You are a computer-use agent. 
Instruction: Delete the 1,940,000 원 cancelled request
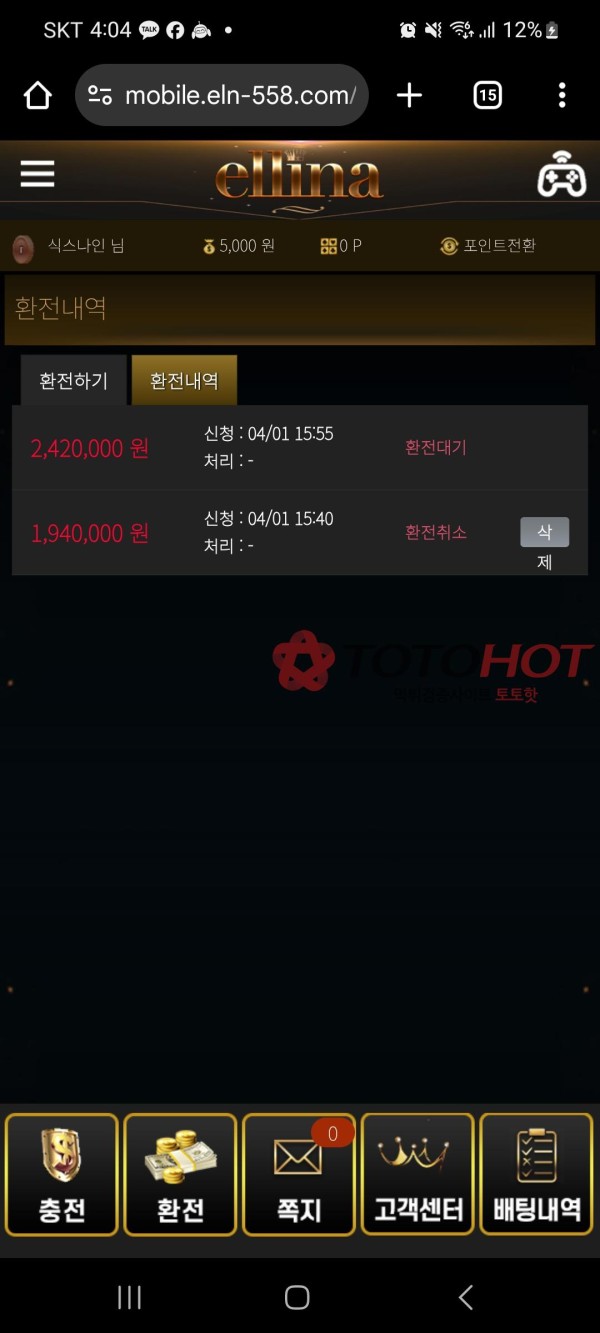544,533
